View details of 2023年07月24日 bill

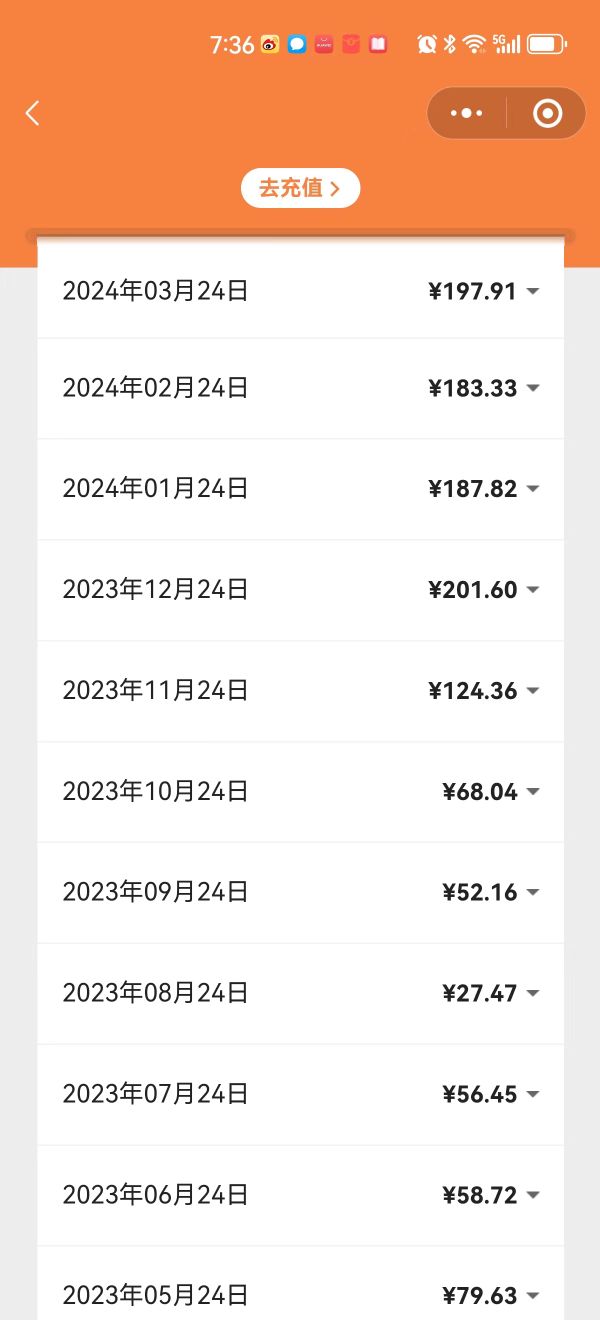pos(301,1094)
